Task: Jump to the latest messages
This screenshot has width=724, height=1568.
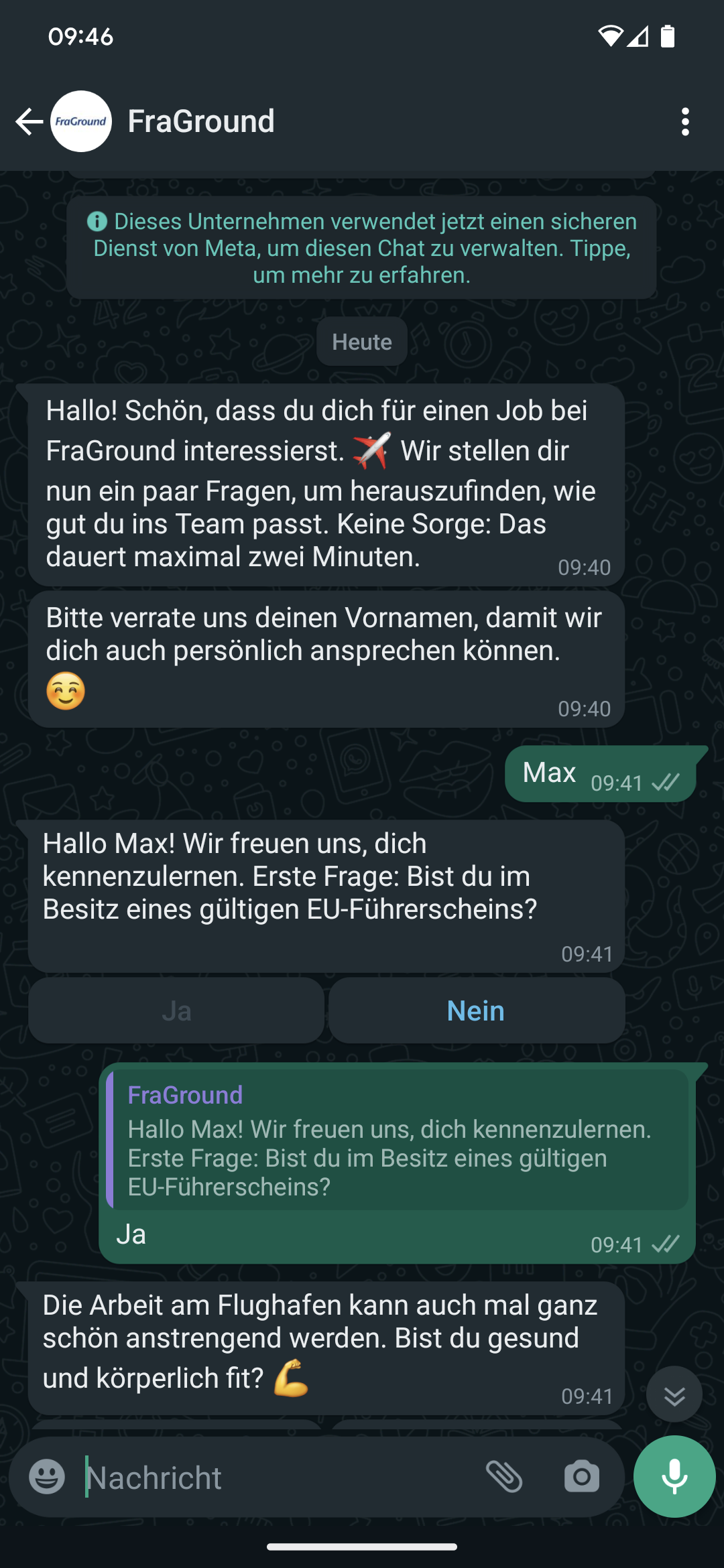Action: (674, 1396)
